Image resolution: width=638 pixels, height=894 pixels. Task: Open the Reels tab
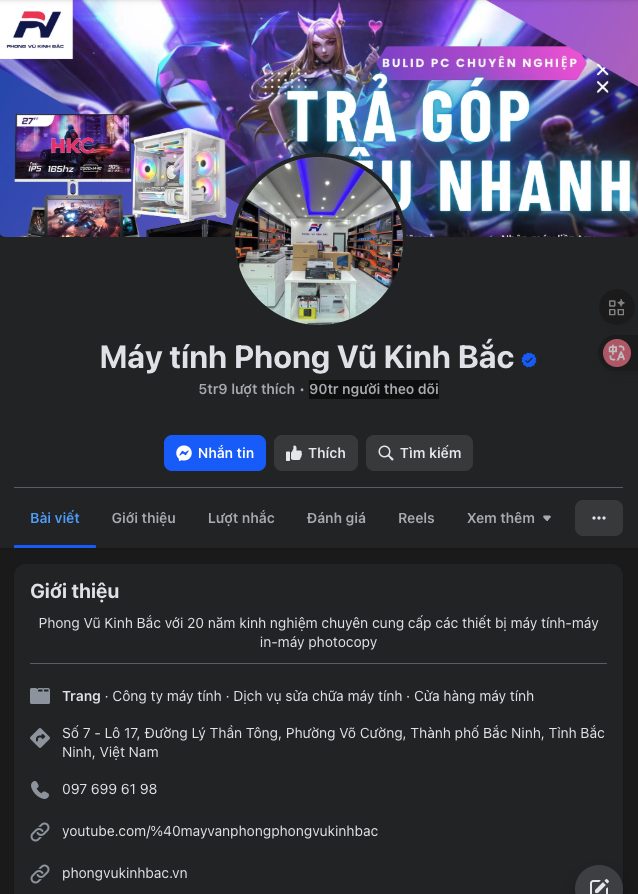pos(416,518)
